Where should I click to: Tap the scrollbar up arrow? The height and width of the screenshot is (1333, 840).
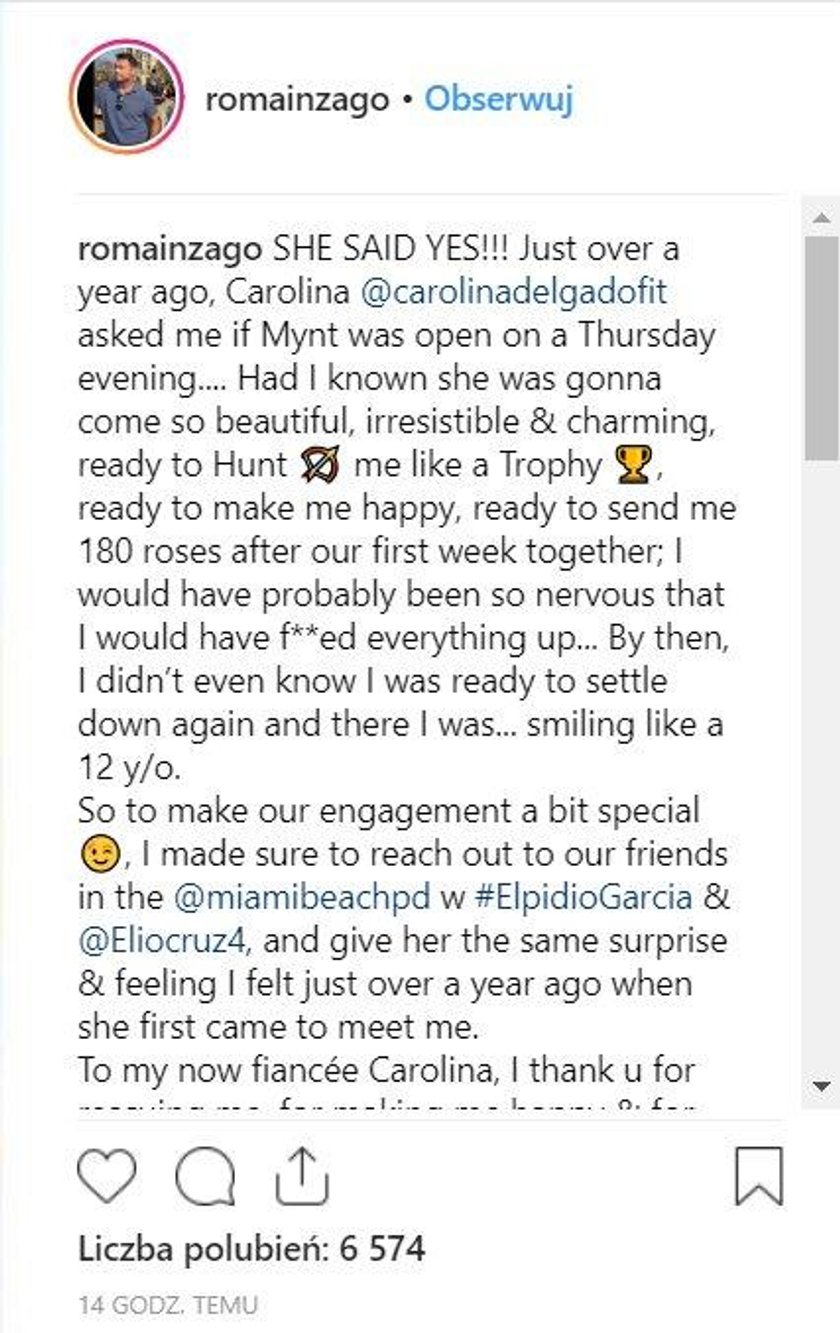click(x=821, y=217)
